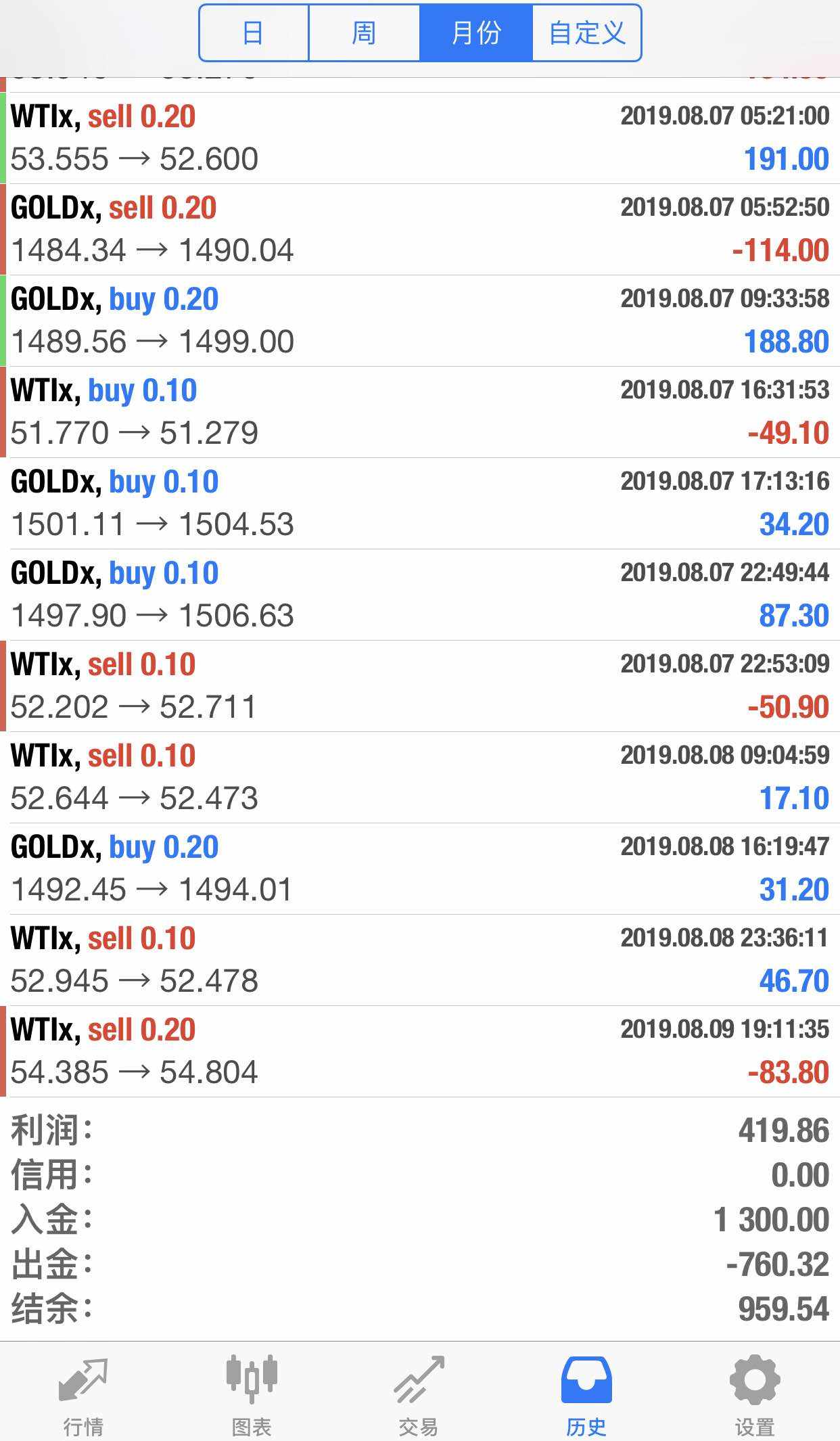Open the WTIx sell trade losing -50.90
The height and width of the screenshot is (1441, 840).
[419, 686]
